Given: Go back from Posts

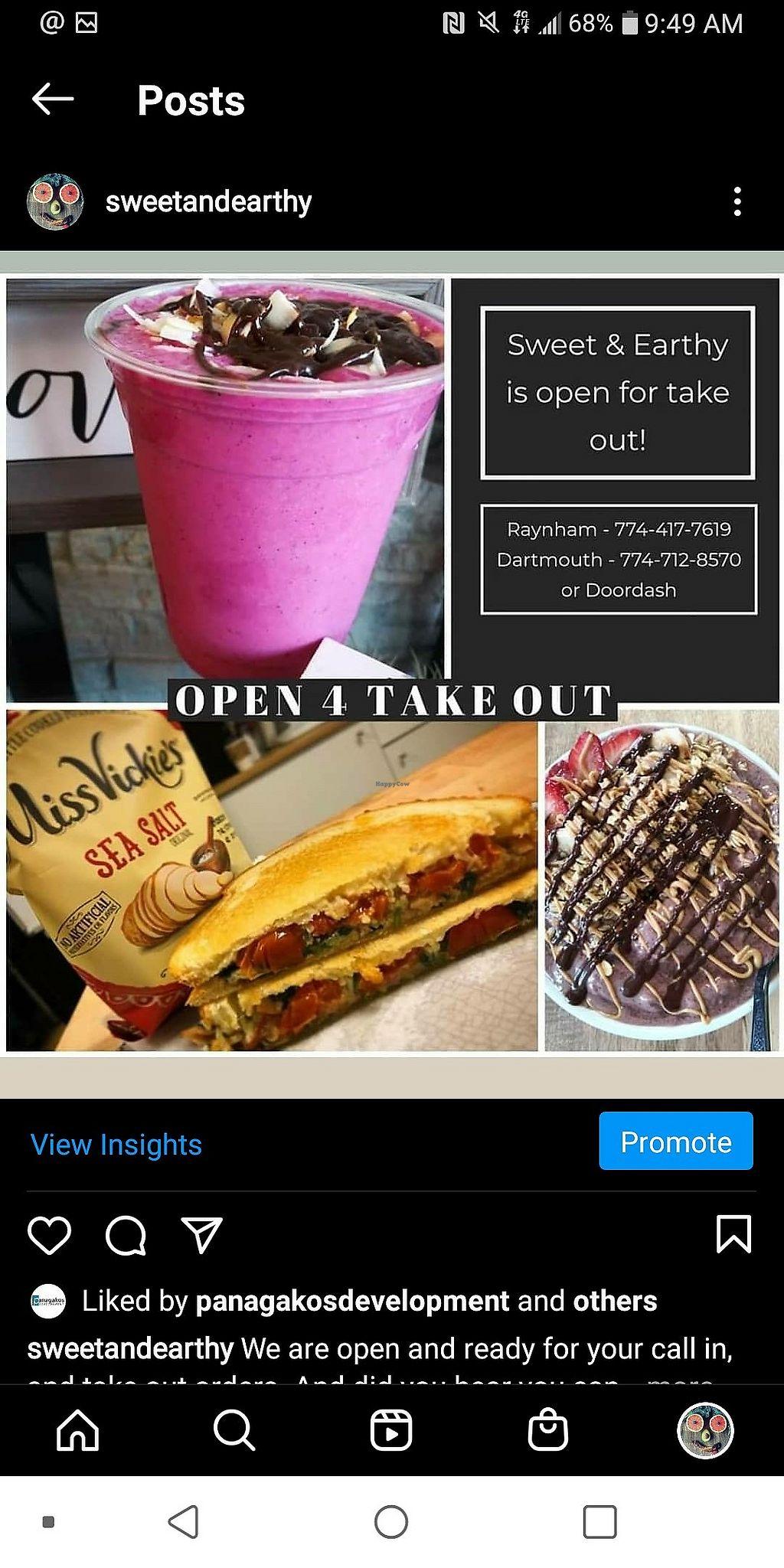Looking at the screenshot, I should pos(53,99).
